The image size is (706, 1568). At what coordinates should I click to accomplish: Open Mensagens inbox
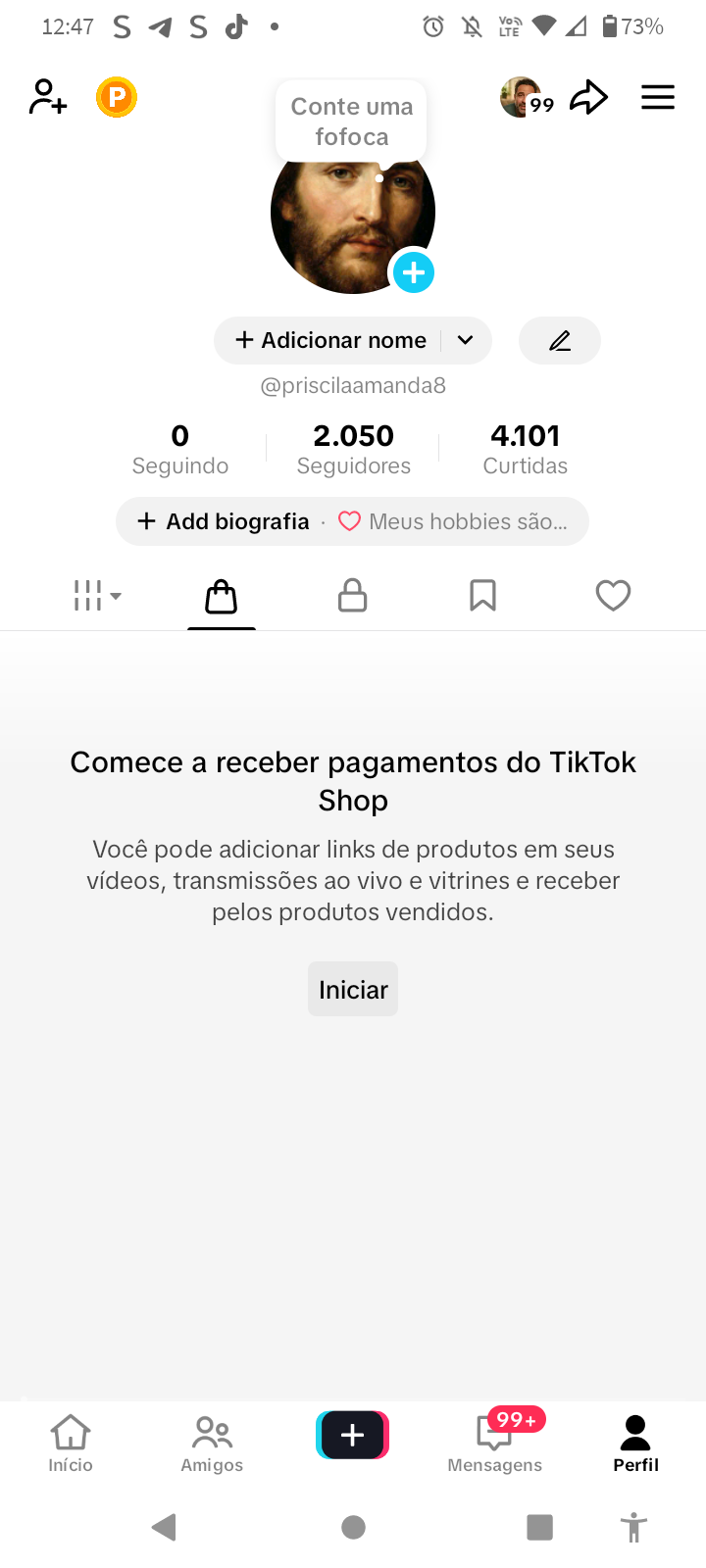pos(494,1444)
